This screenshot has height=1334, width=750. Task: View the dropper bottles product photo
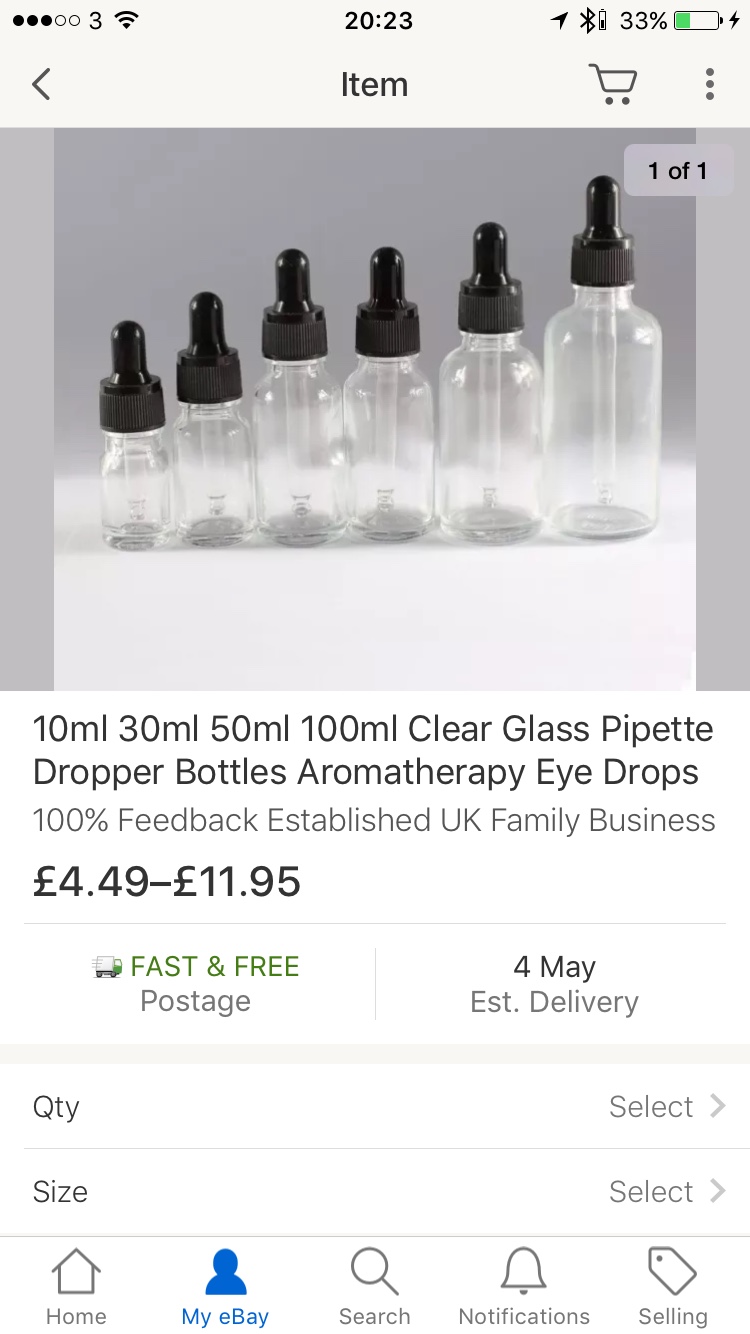375,410
